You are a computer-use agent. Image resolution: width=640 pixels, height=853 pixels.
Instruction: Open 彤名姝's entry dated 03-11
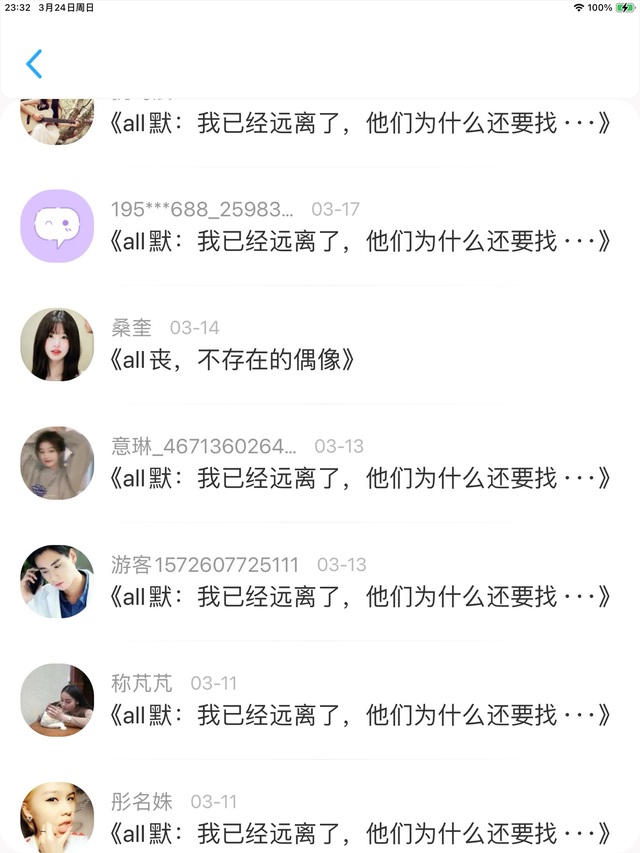pos(360,832)
